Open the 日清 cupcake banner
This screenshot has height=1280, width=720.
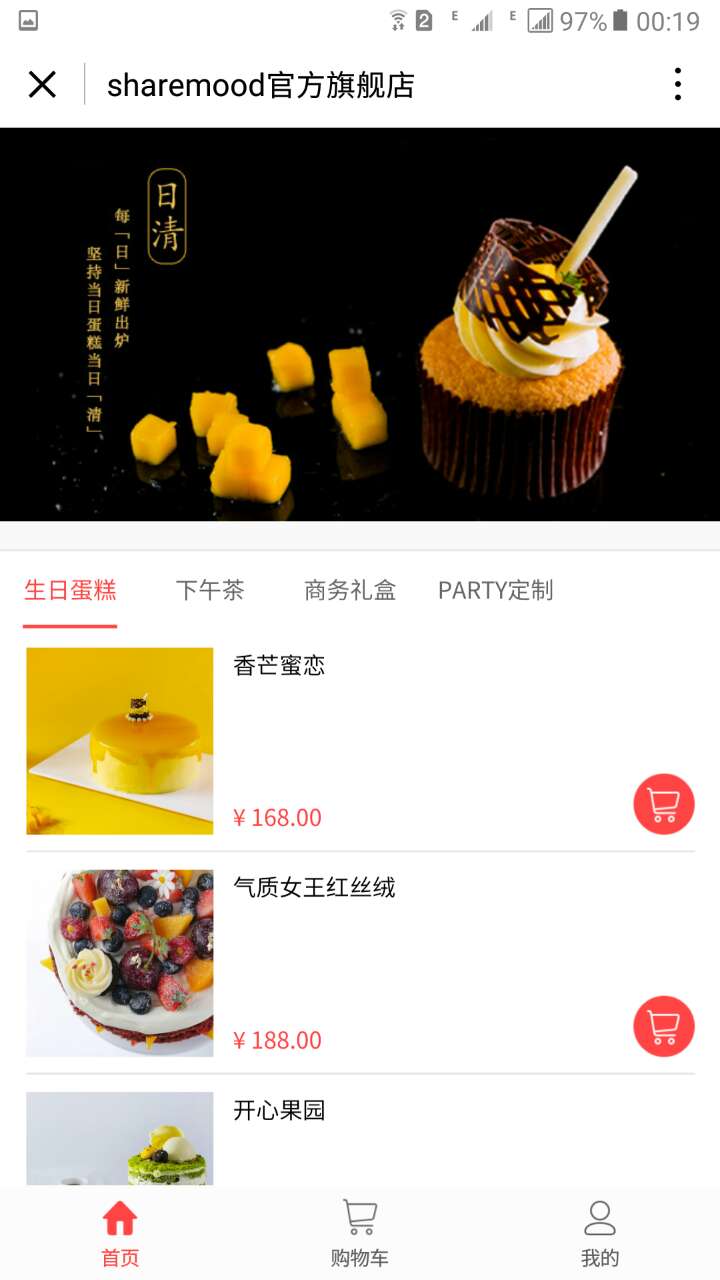coord(360,324)
